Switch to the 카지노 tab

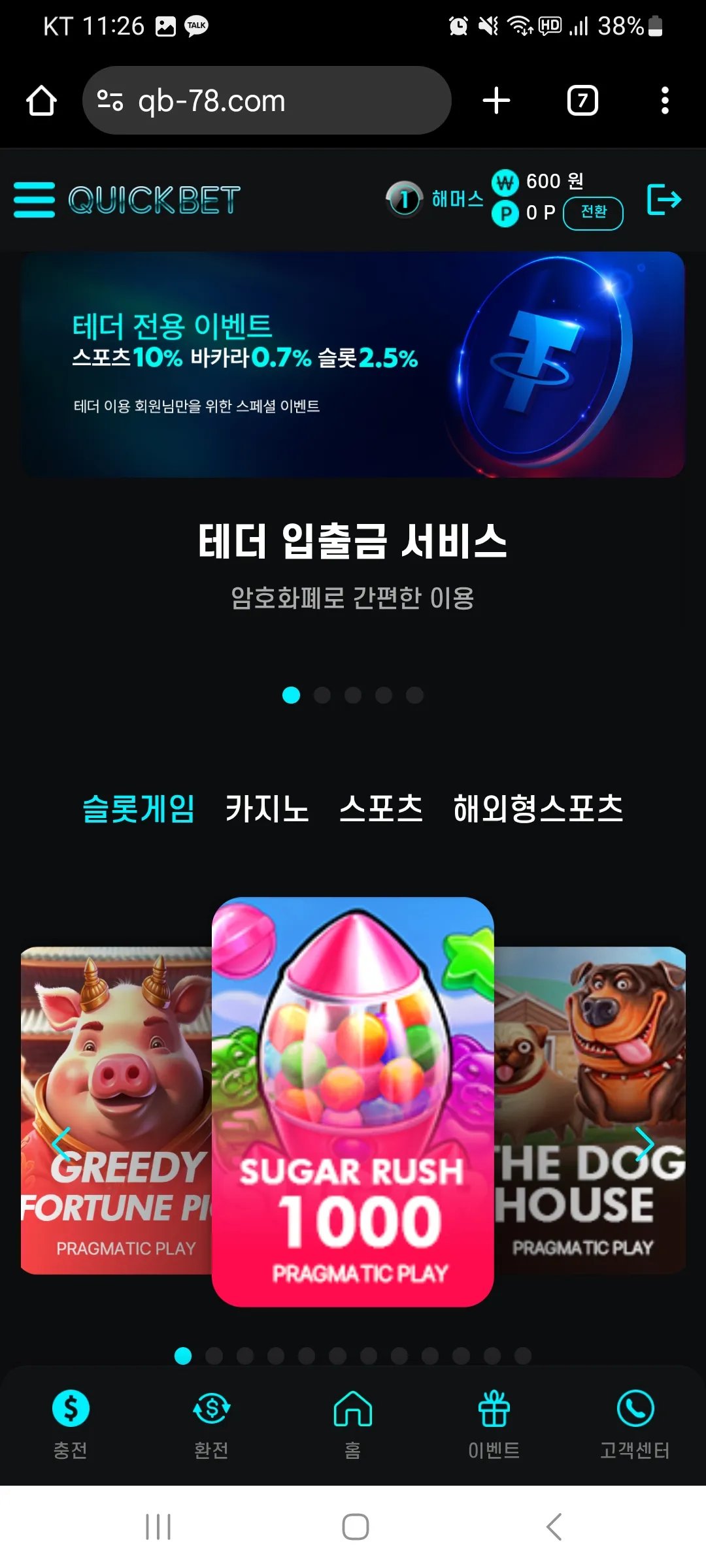point(267,808)
